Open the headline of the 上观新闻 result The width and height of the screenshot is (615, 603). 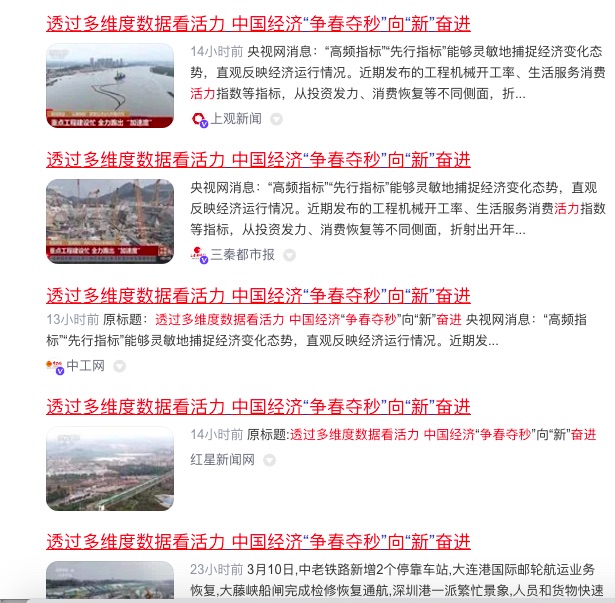[x=258, y=23]
